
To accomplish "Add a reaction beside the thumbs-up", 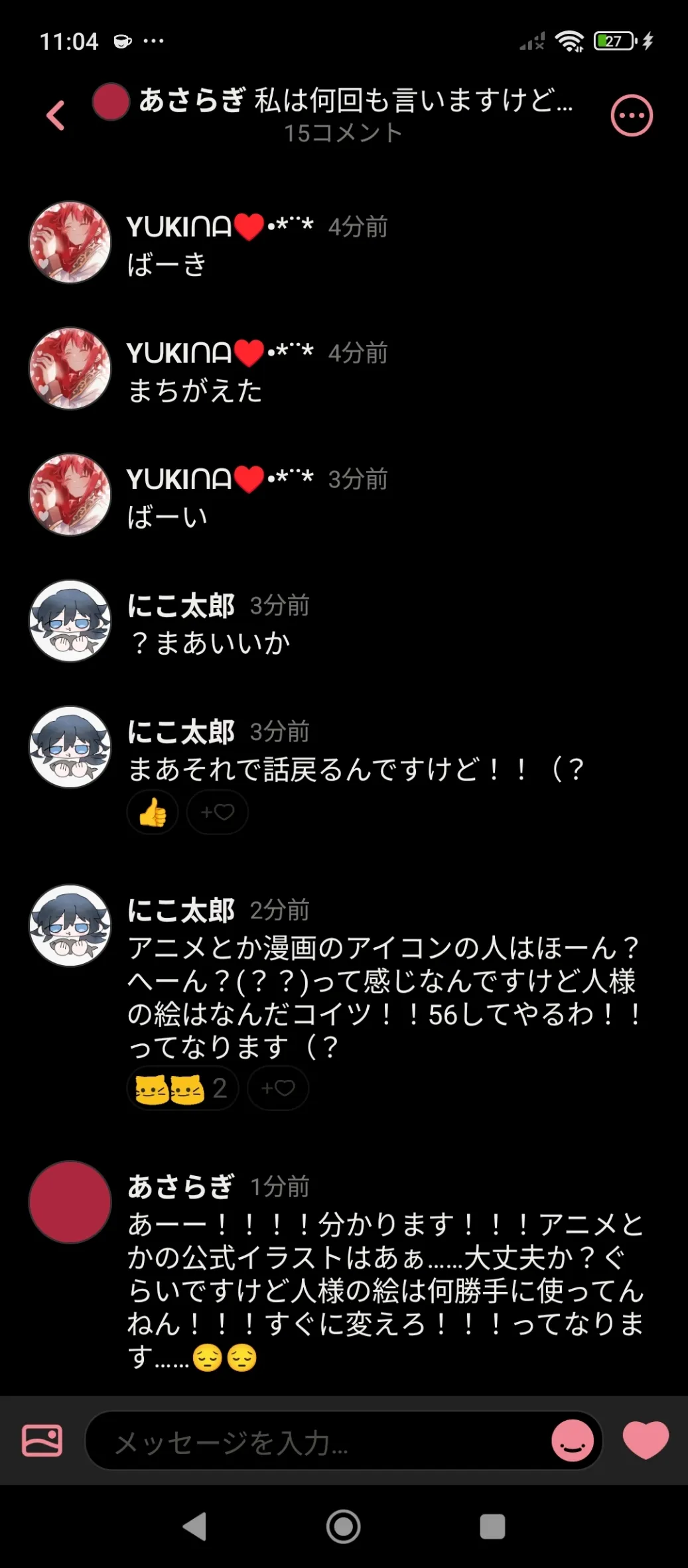I will tap(218, 812).
